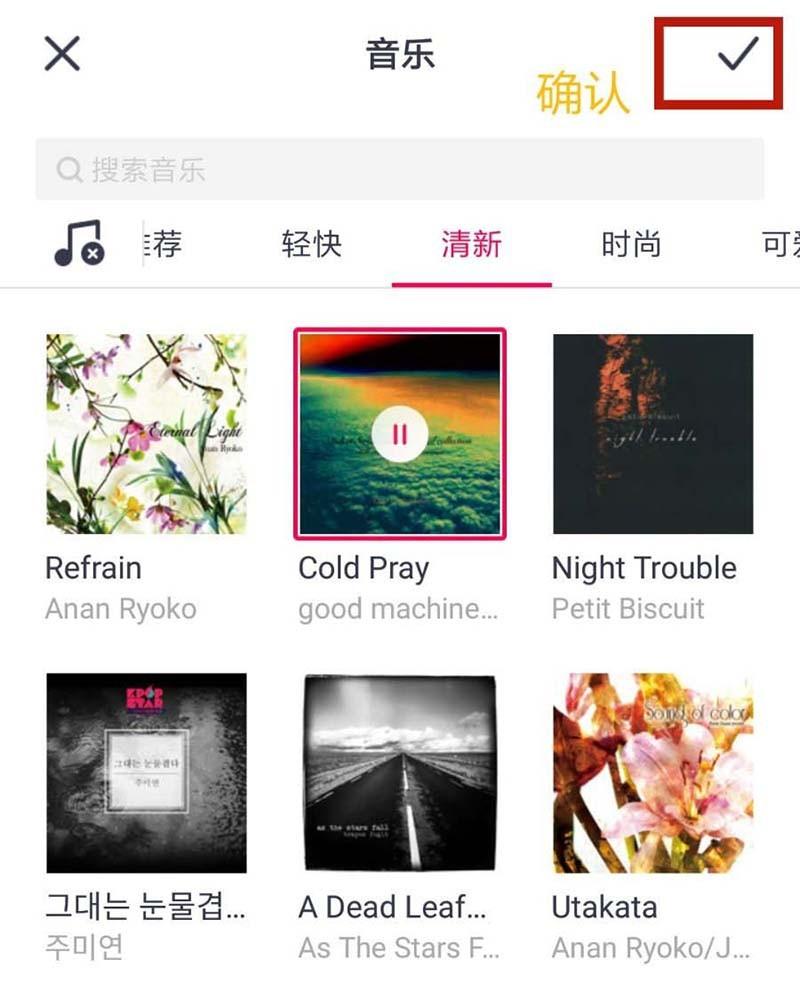Viewport: 800px width, 999px height.
Task: Choose the Utakata album thumbnail
Action: pos(652,773)
